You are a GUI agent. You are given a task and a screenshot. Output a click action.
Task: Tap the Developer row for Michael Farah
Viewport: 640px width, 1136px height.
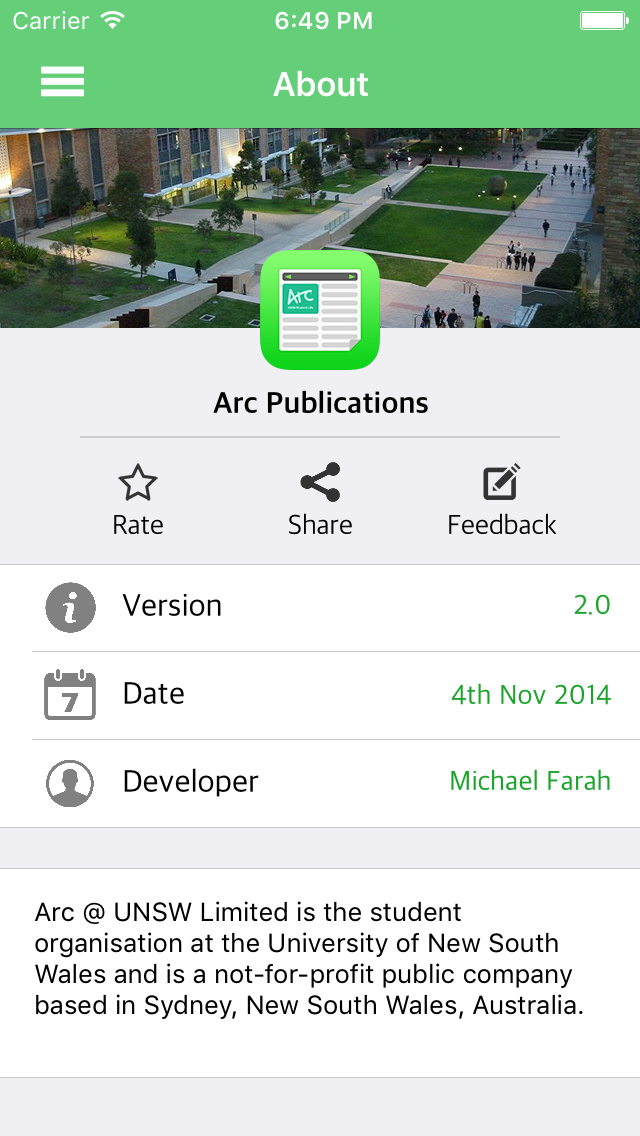[x=320, y=783]
